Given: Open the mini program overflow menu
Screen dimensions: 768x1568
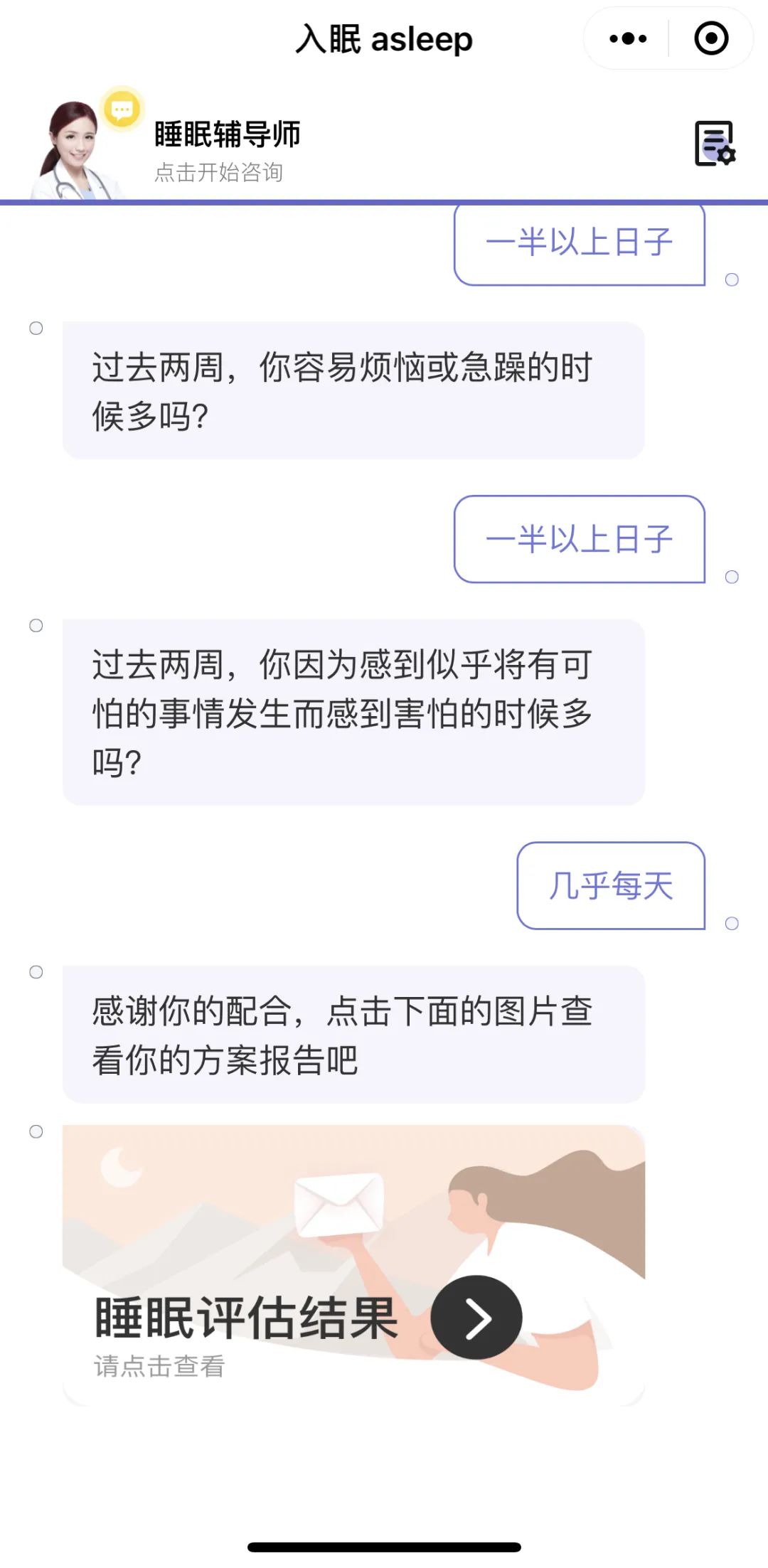Looking at the screenshot, I should pyautogui.click(x=629, y=38).
